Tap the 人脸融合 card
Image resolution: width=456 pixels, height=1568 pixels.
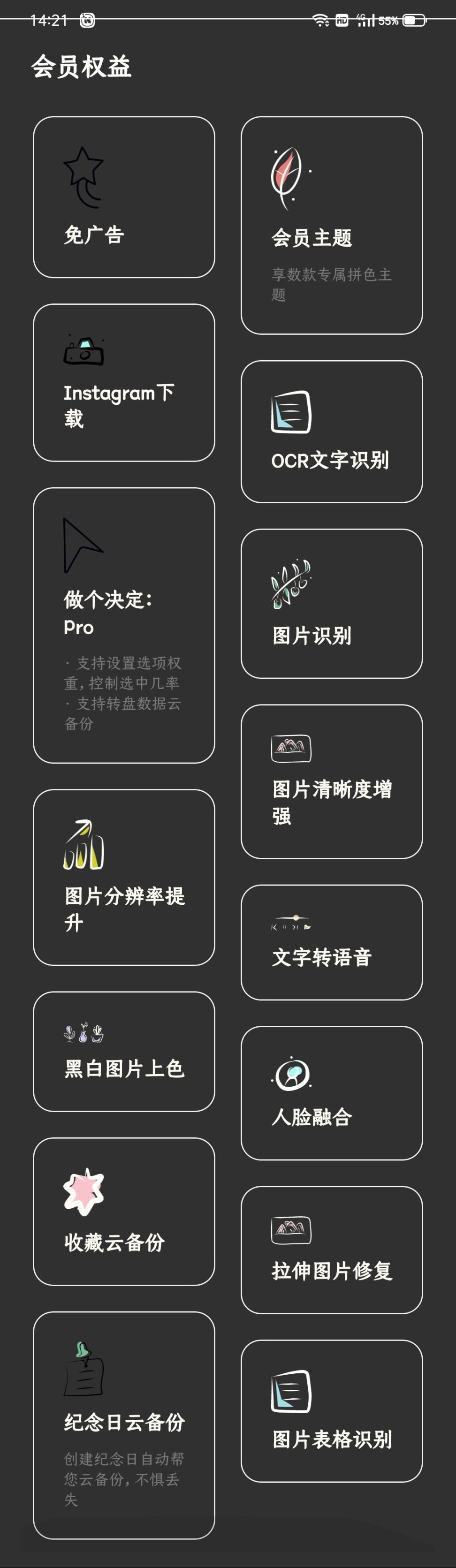(x=331, y=1092)
